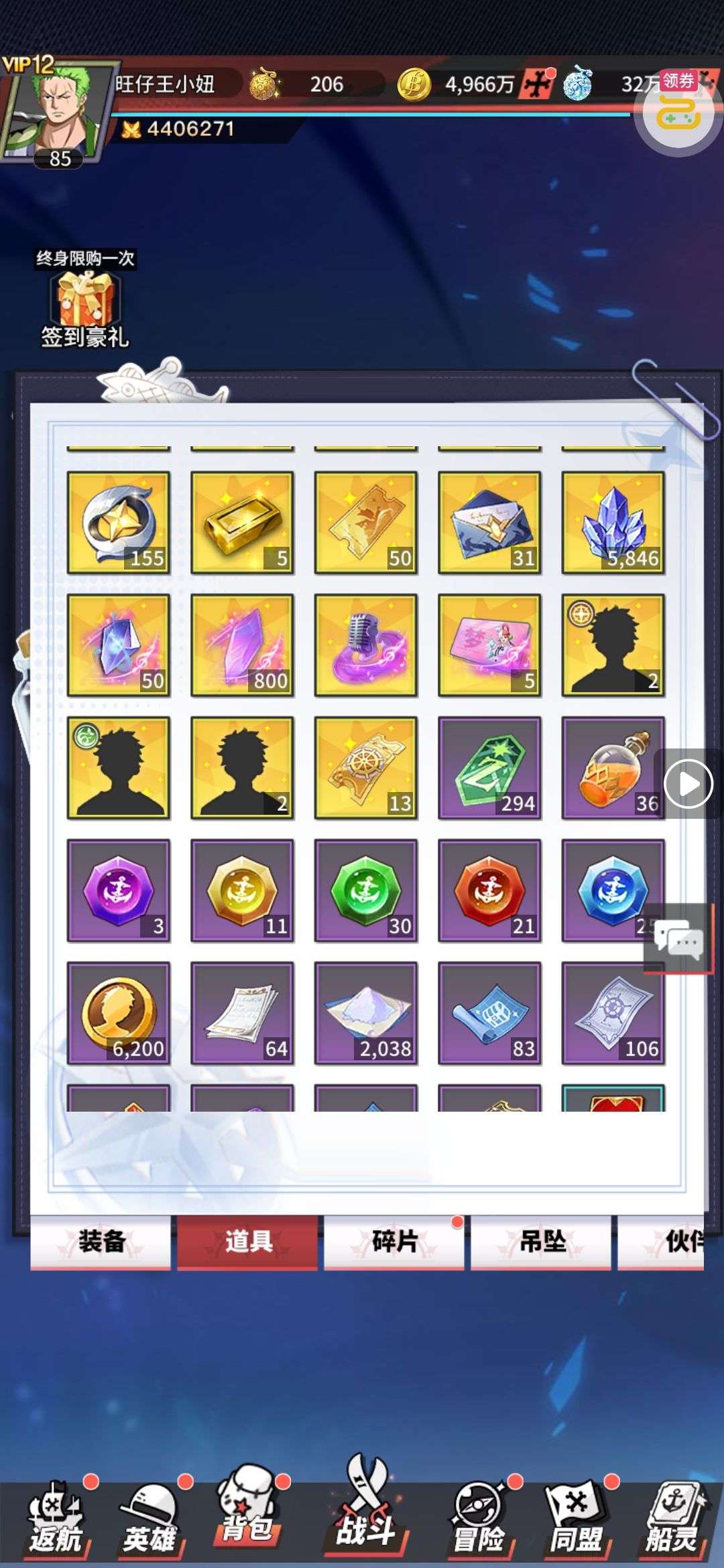The image size is (724, 1568).
Task: Select the gold bar item with 5
Action: click(242, 522)
